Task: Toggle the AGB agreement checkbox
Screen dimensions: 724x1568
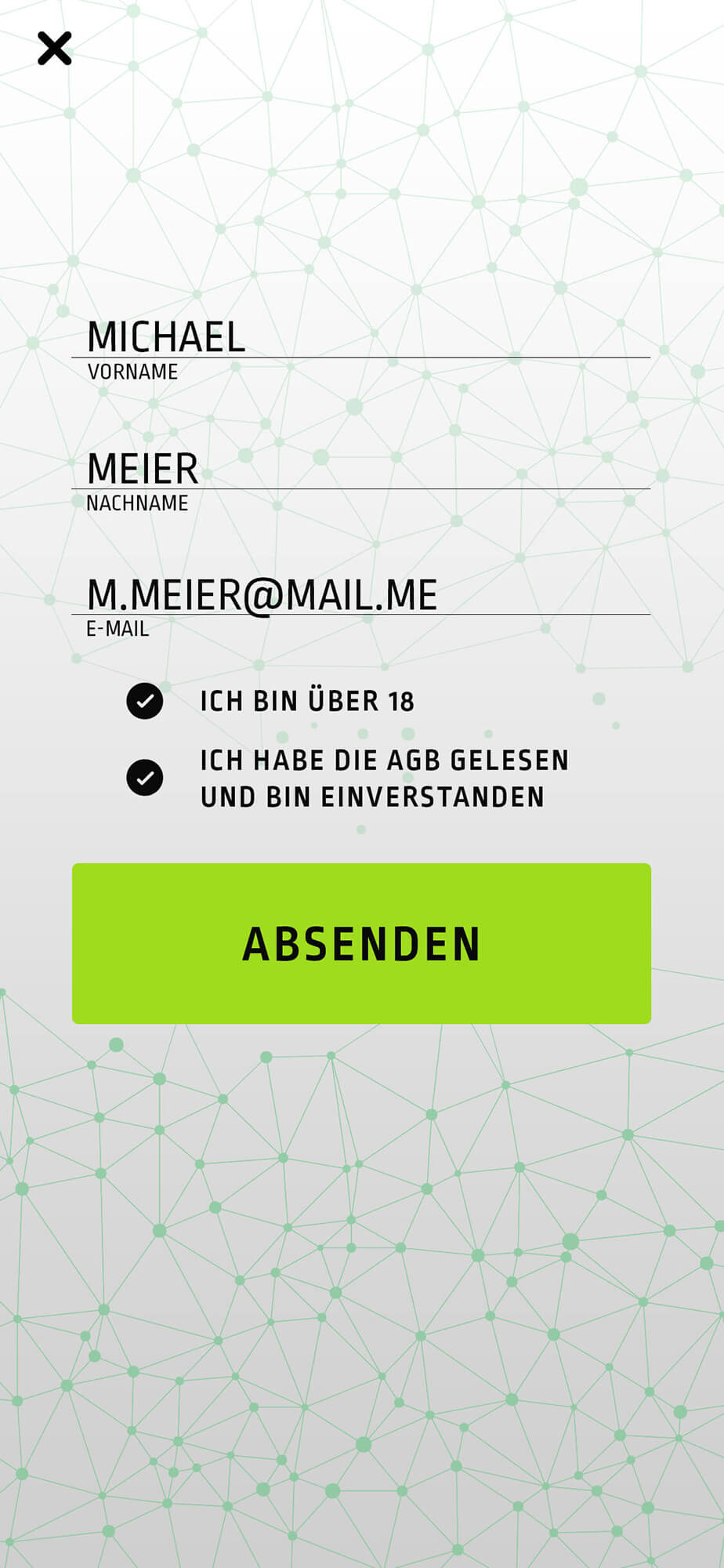Action: 145,778
